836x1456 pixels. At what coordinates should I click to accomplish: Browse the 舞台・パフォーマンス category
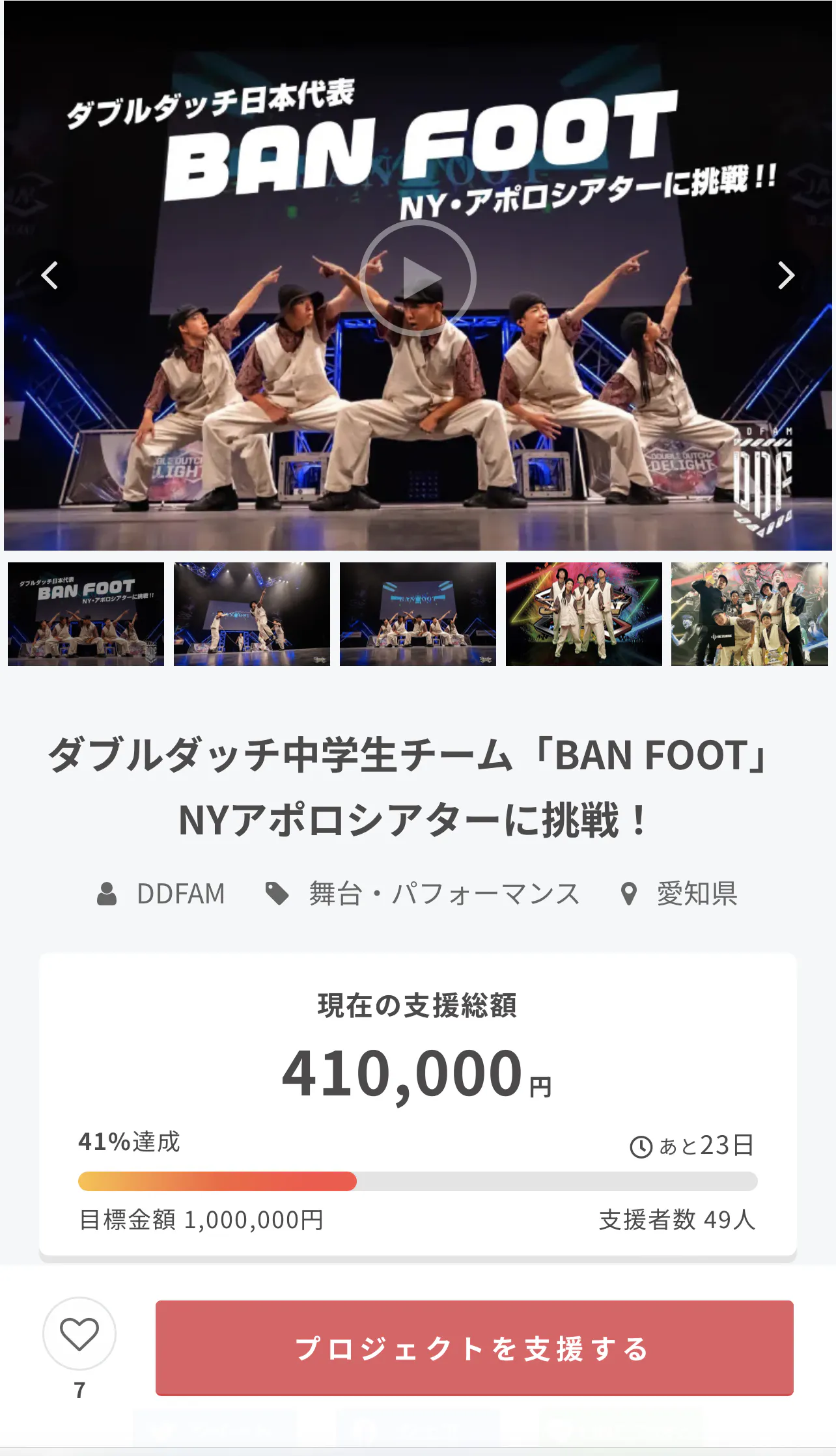443,894
